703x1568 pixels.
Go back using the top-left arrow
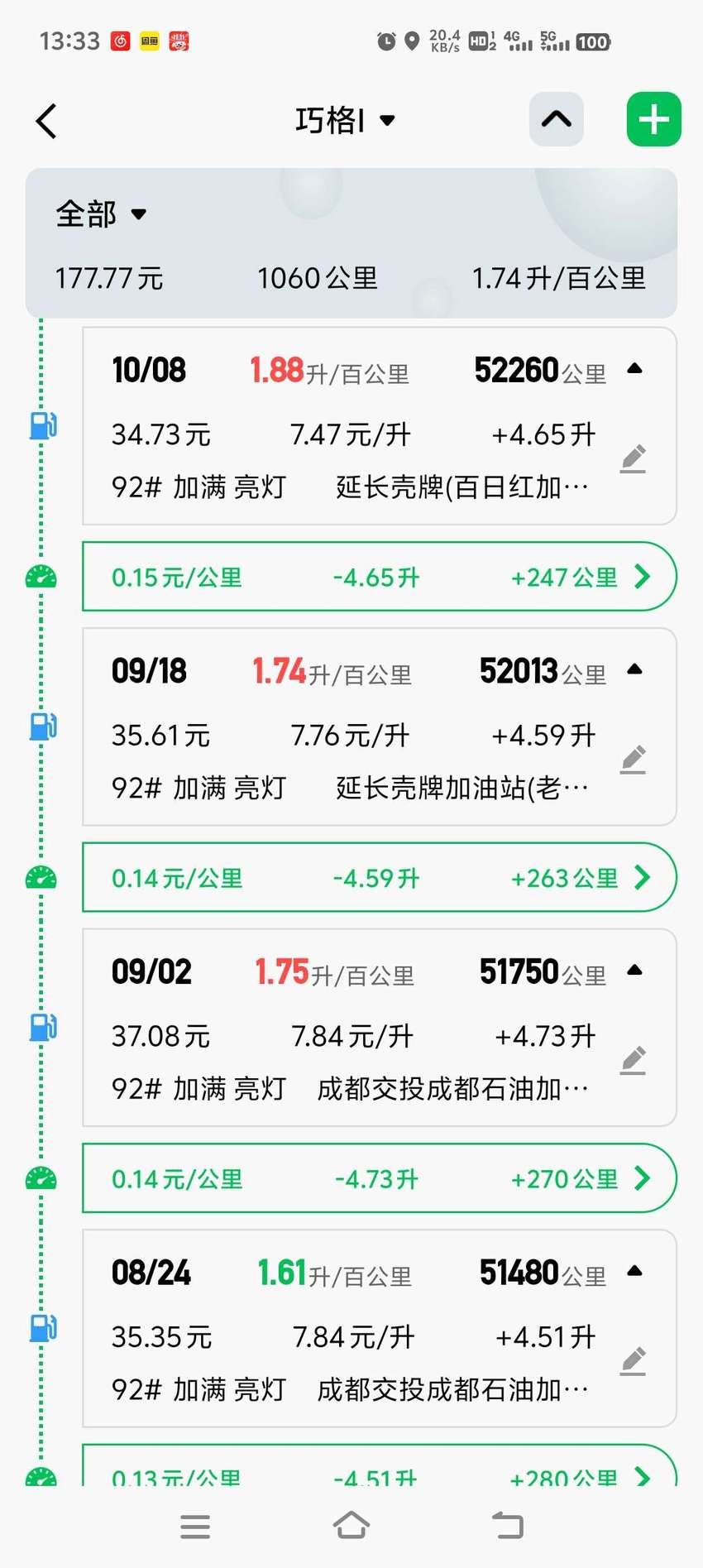click(47, 121)
